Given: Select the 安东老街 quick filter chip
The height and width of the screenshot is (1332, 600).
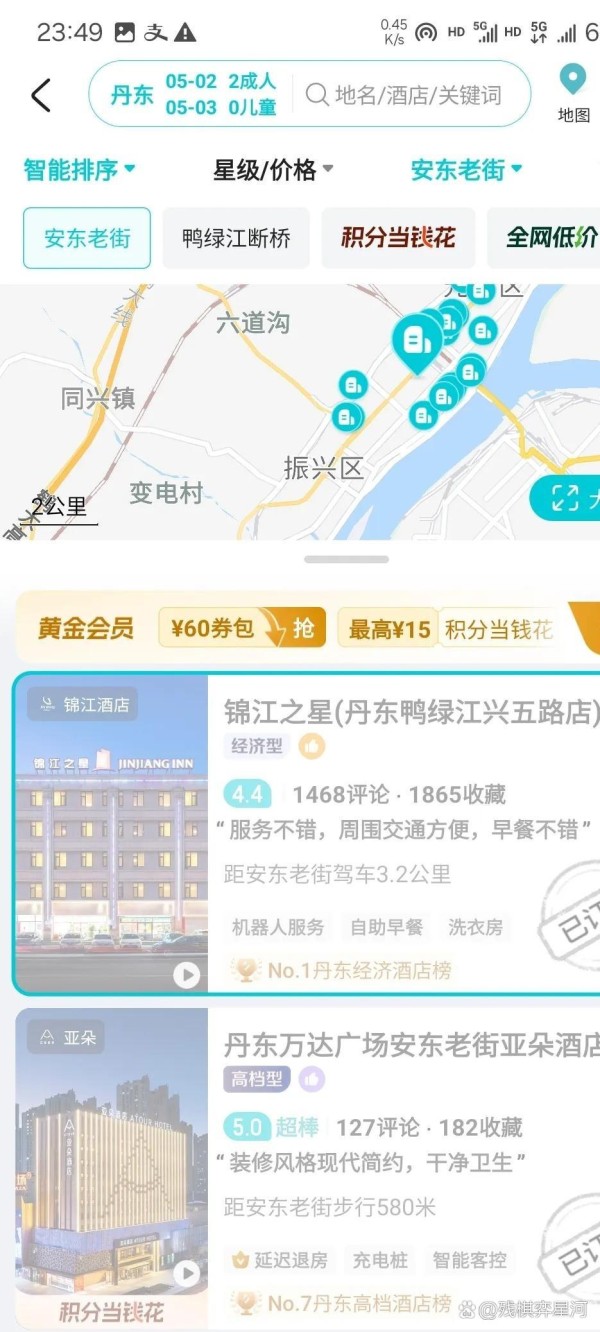Looking at the screenshot, I should [x=87, y=238].
